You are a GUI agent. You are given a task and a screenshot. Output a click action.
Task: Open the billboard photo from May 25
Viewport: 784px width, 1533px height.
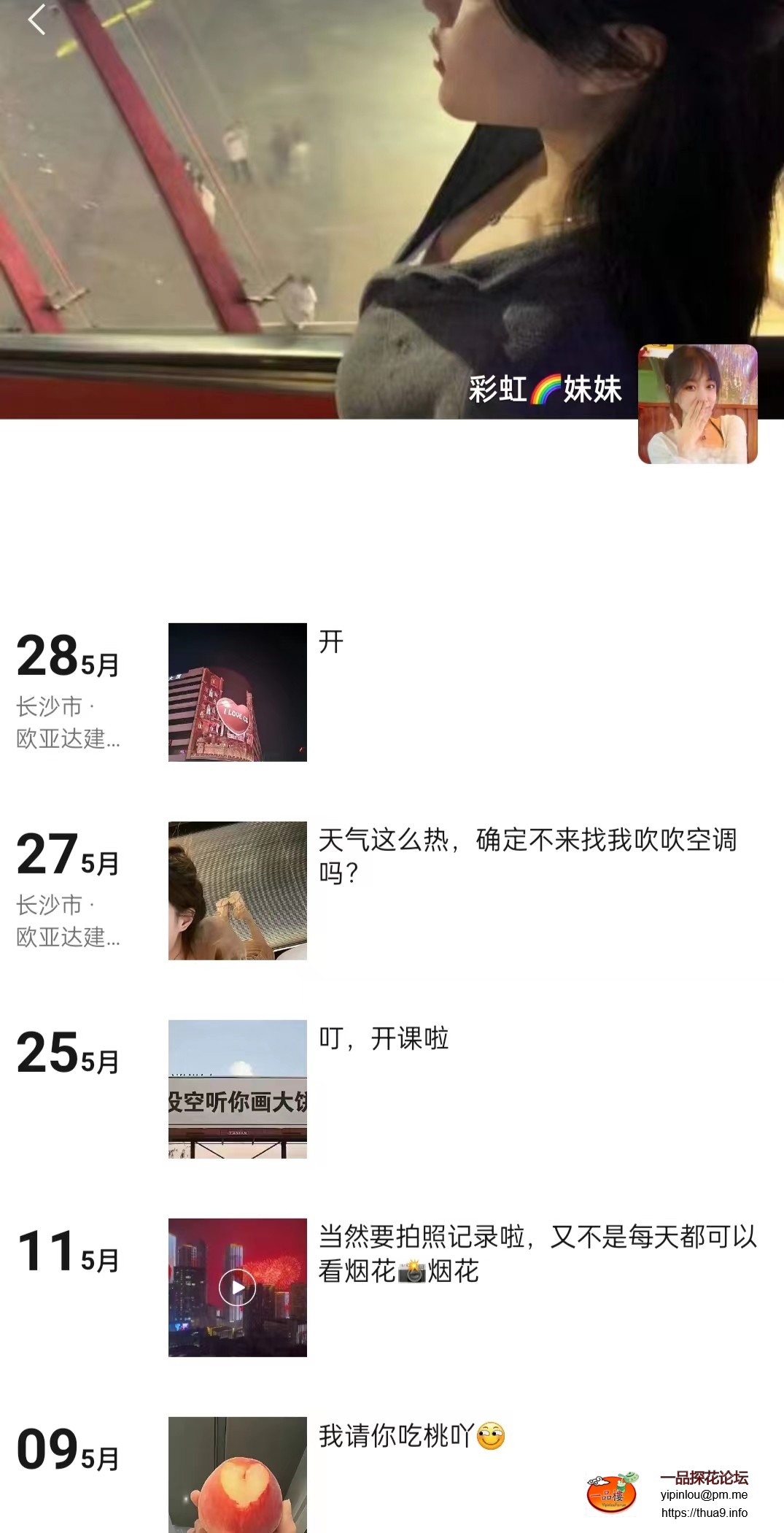(x=237, y=1089)
